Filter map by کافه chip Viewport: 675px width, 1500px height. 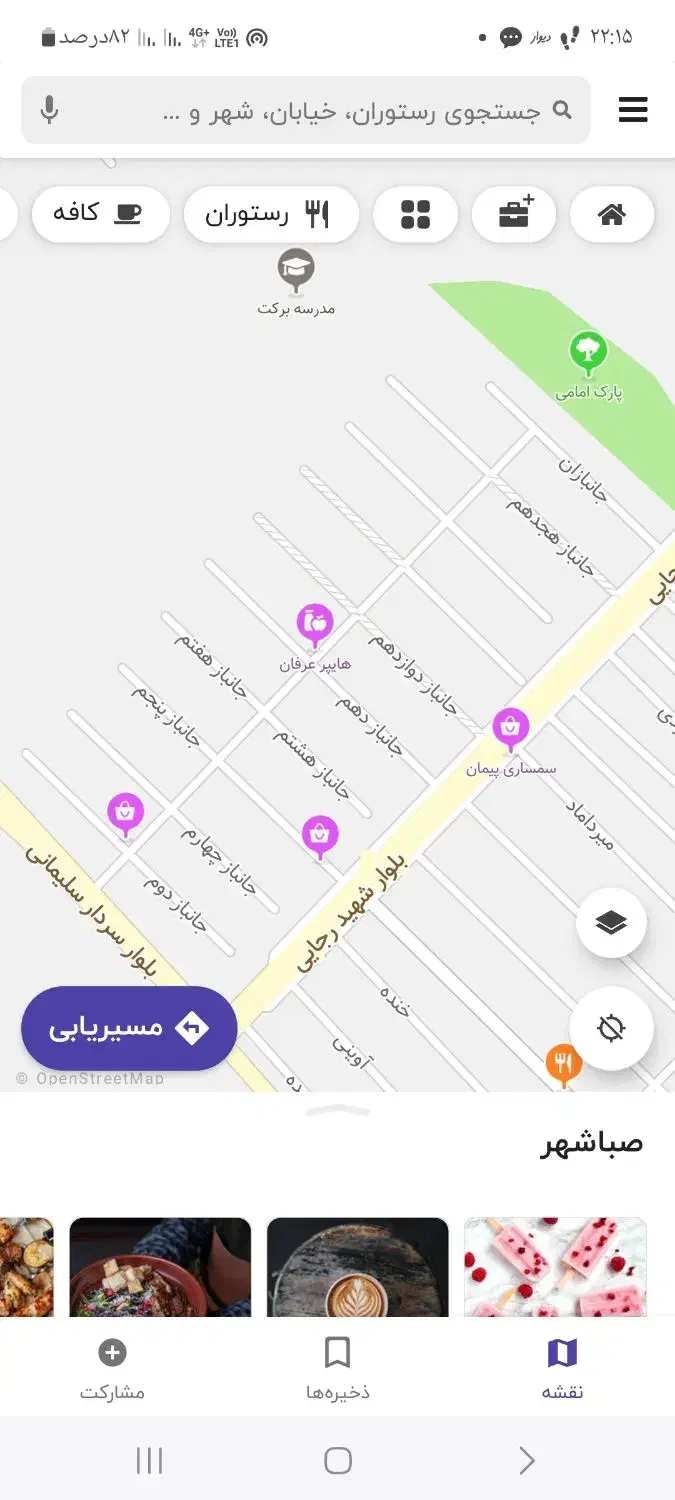(x=100, y=213)
